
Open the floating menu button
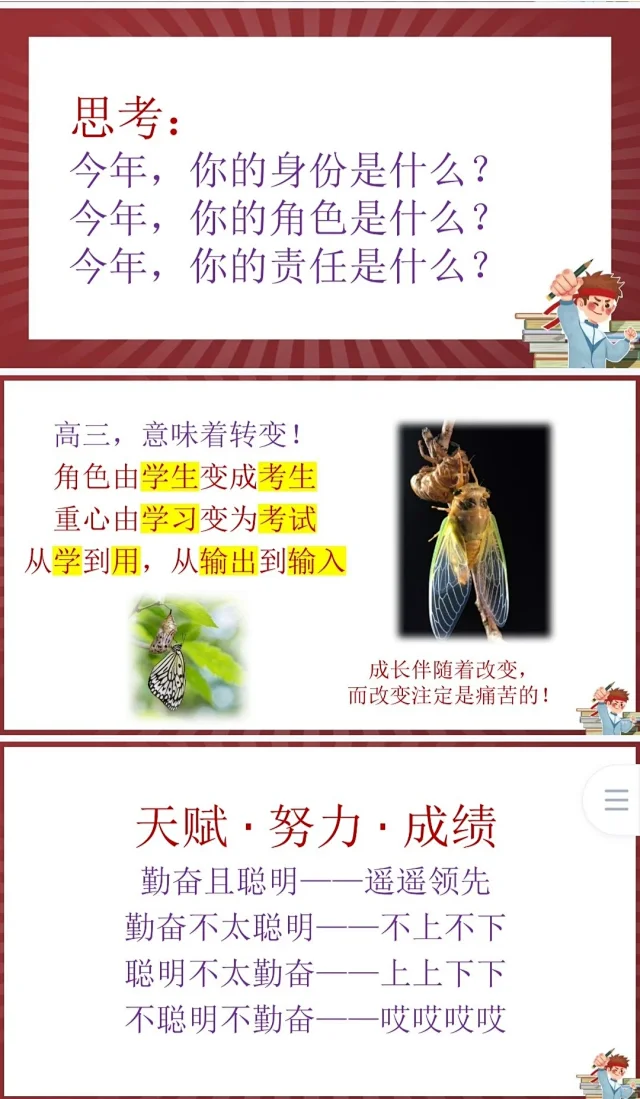pyautogui.click(x=616, y=799)
